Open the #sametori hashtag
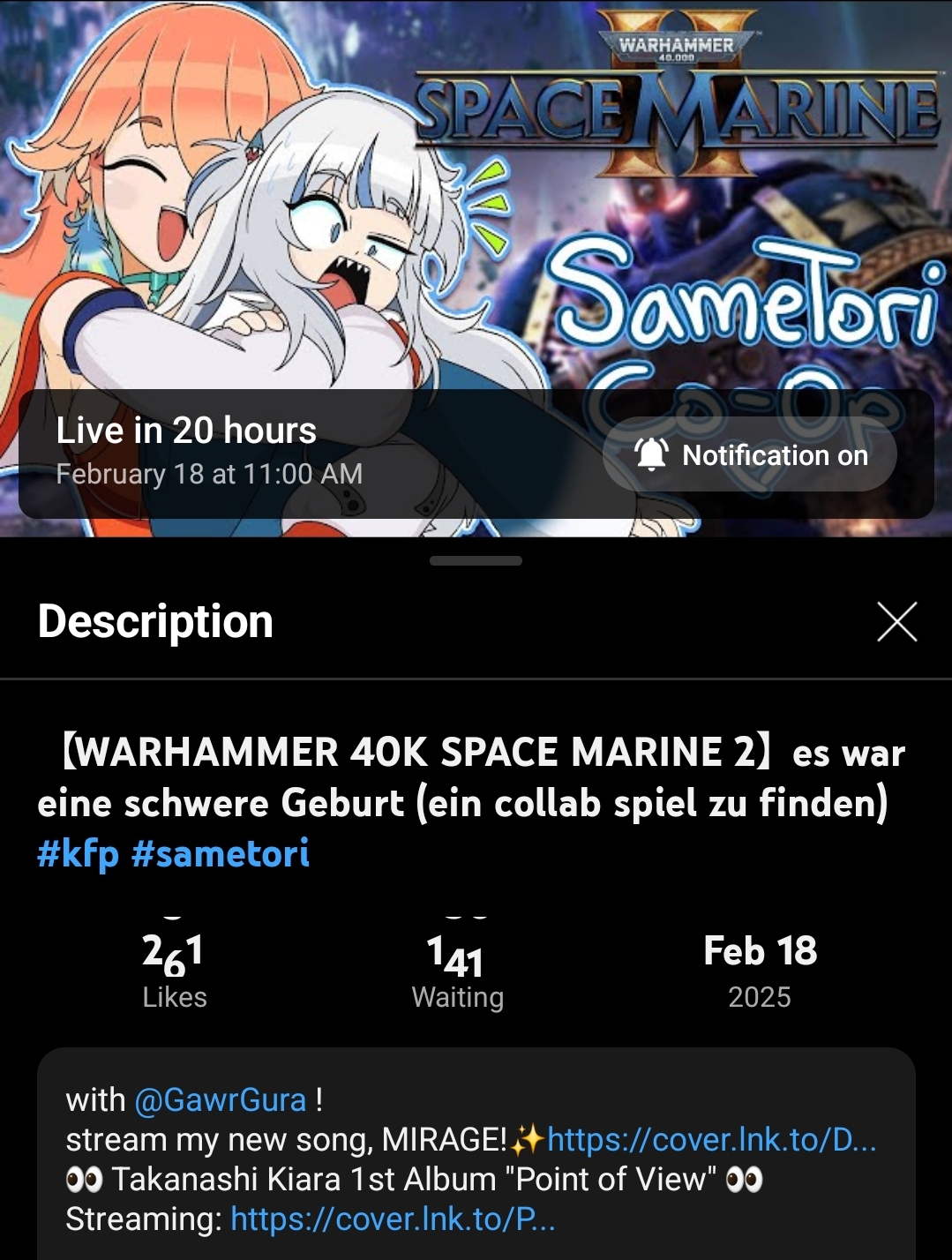This screenshot has height=1260, width=952. pos(221,853)
